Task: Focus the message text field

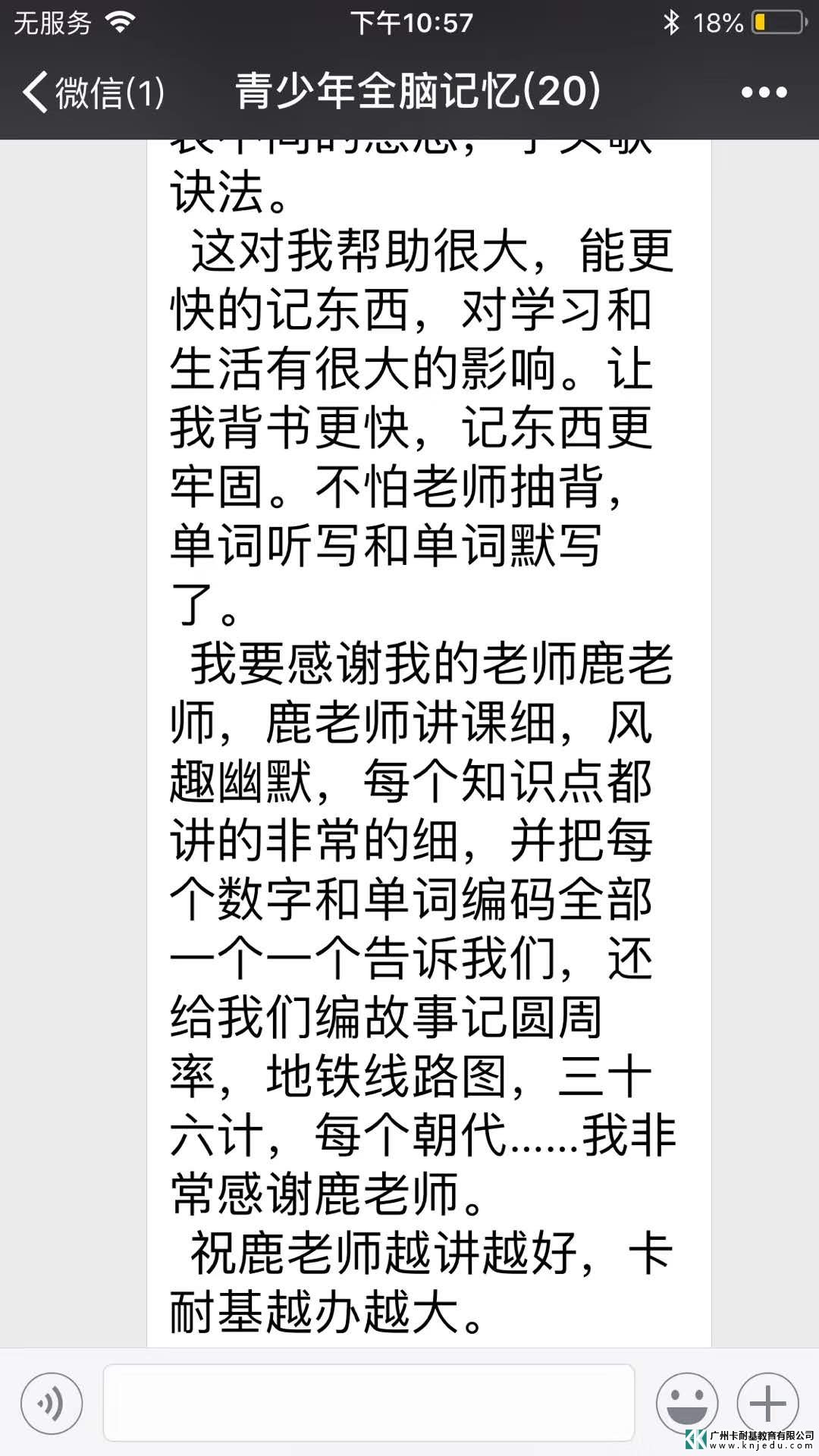Action: (369, 1402)
